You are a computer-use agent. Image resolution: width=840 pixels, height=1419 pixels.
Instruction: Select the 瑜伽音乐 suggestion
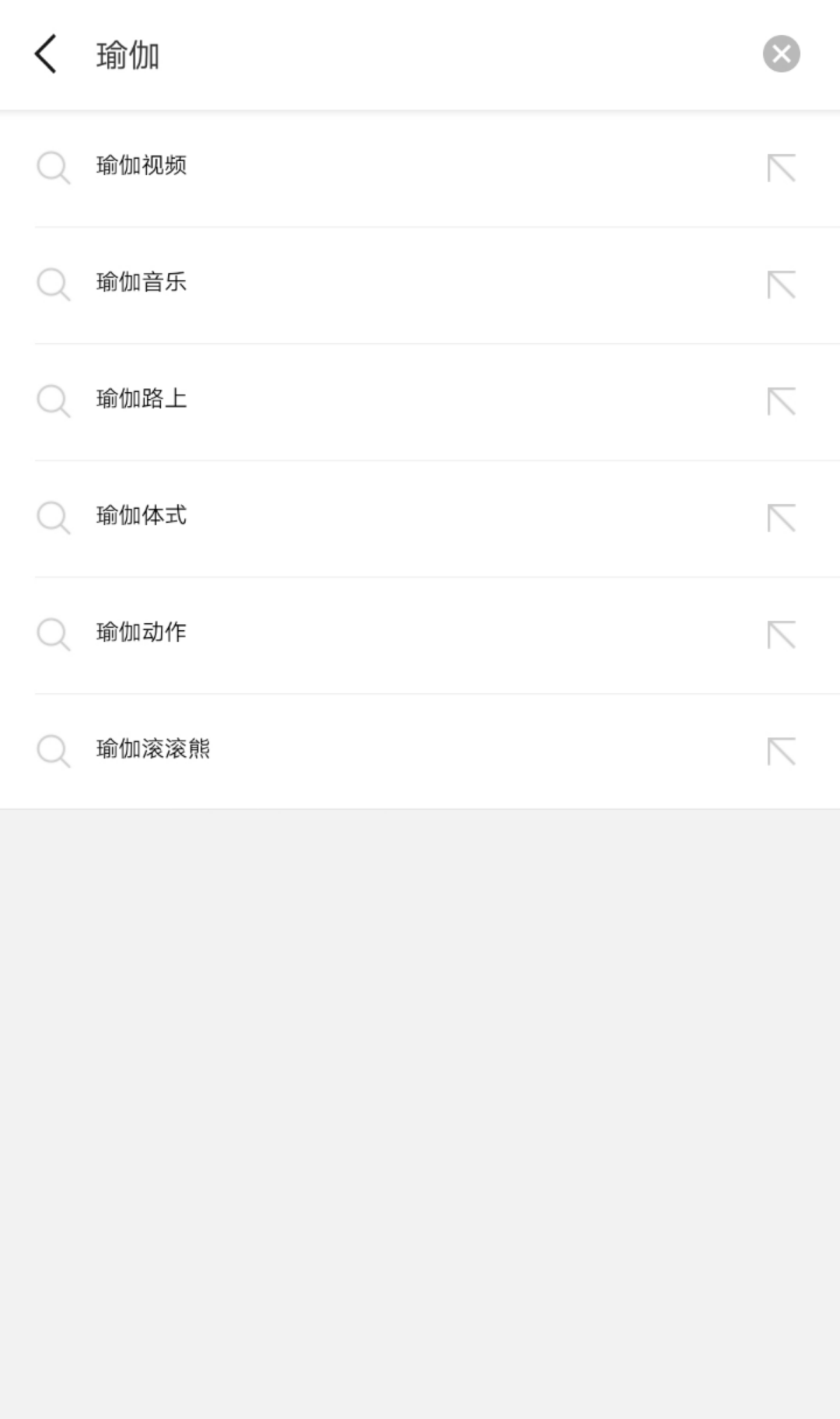[142, 282]
